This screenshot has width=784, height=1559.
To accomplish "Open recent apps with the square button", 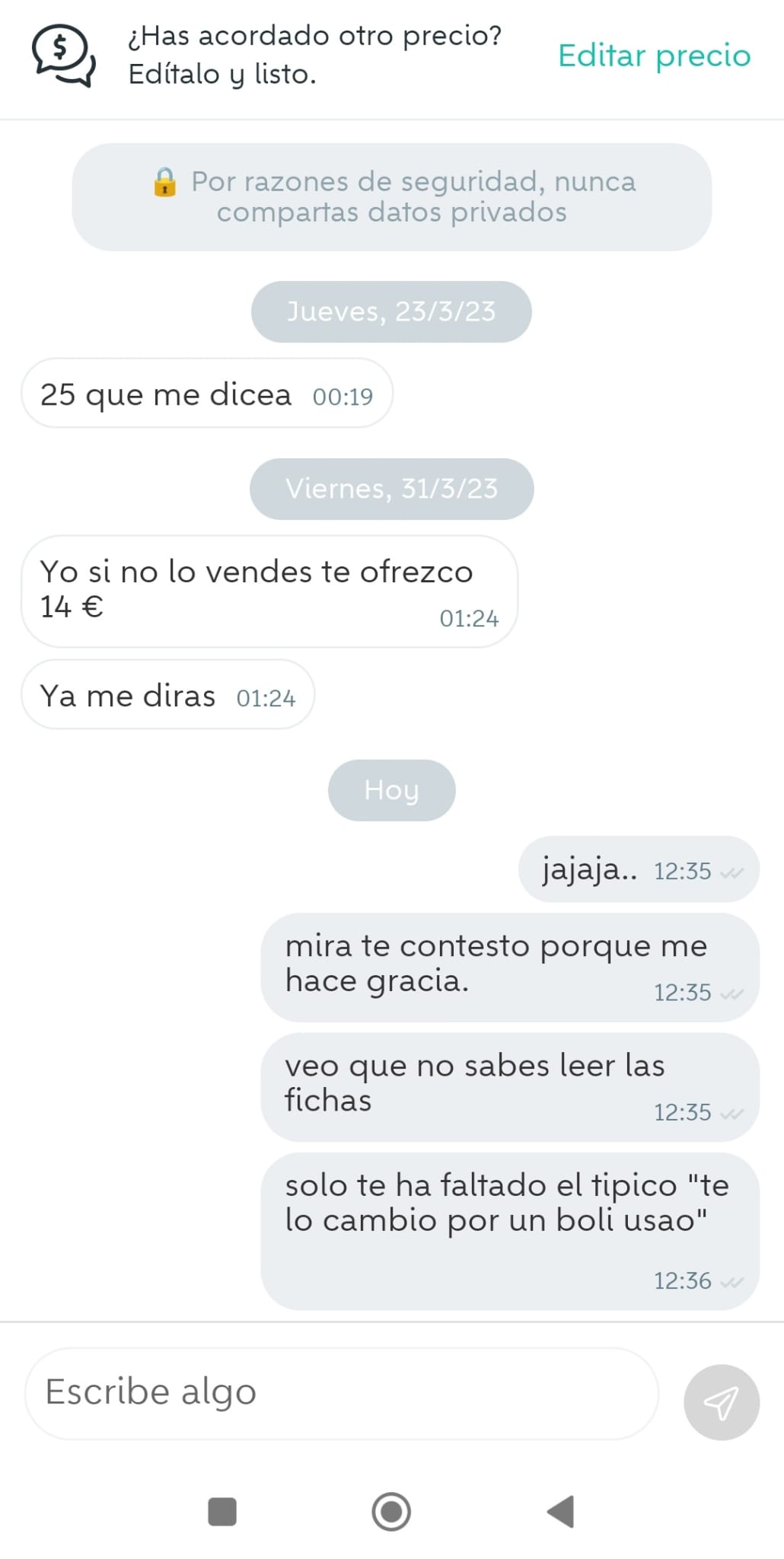I will (222, 1511).
